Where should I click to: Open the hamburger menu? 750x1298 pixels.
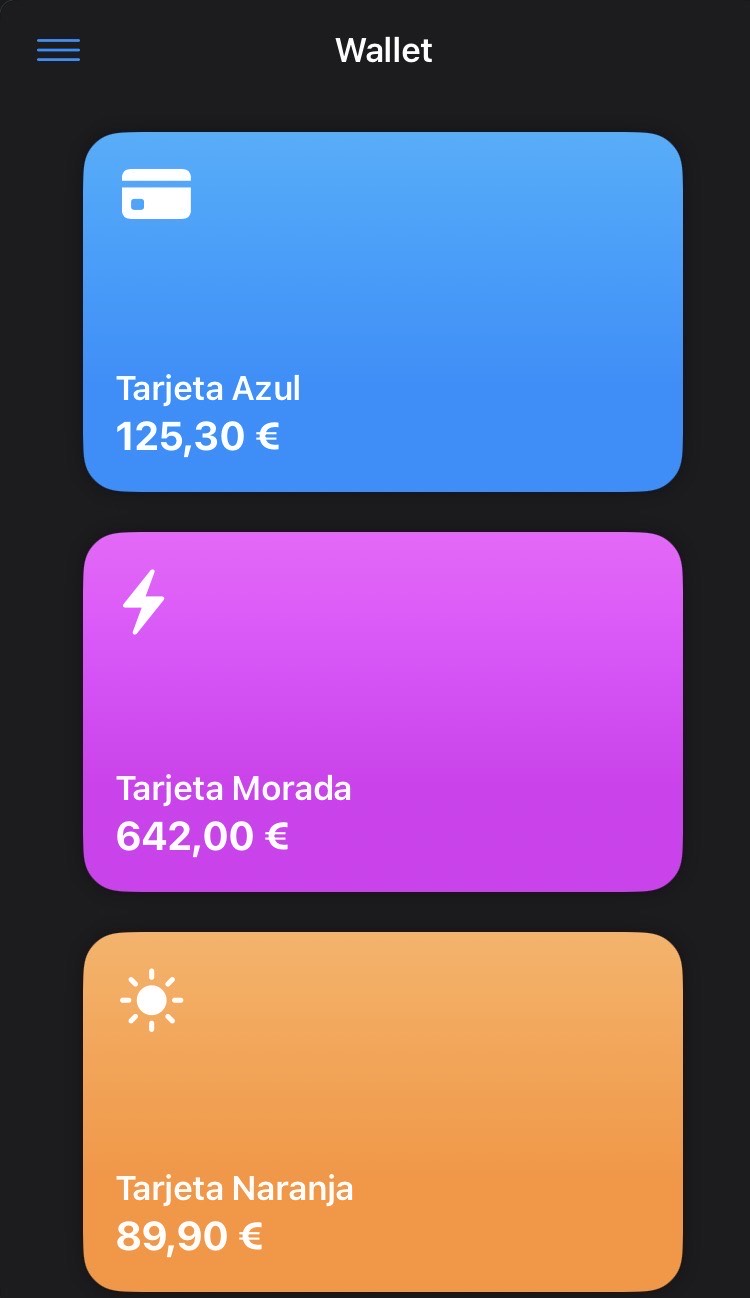pos(59,50)
